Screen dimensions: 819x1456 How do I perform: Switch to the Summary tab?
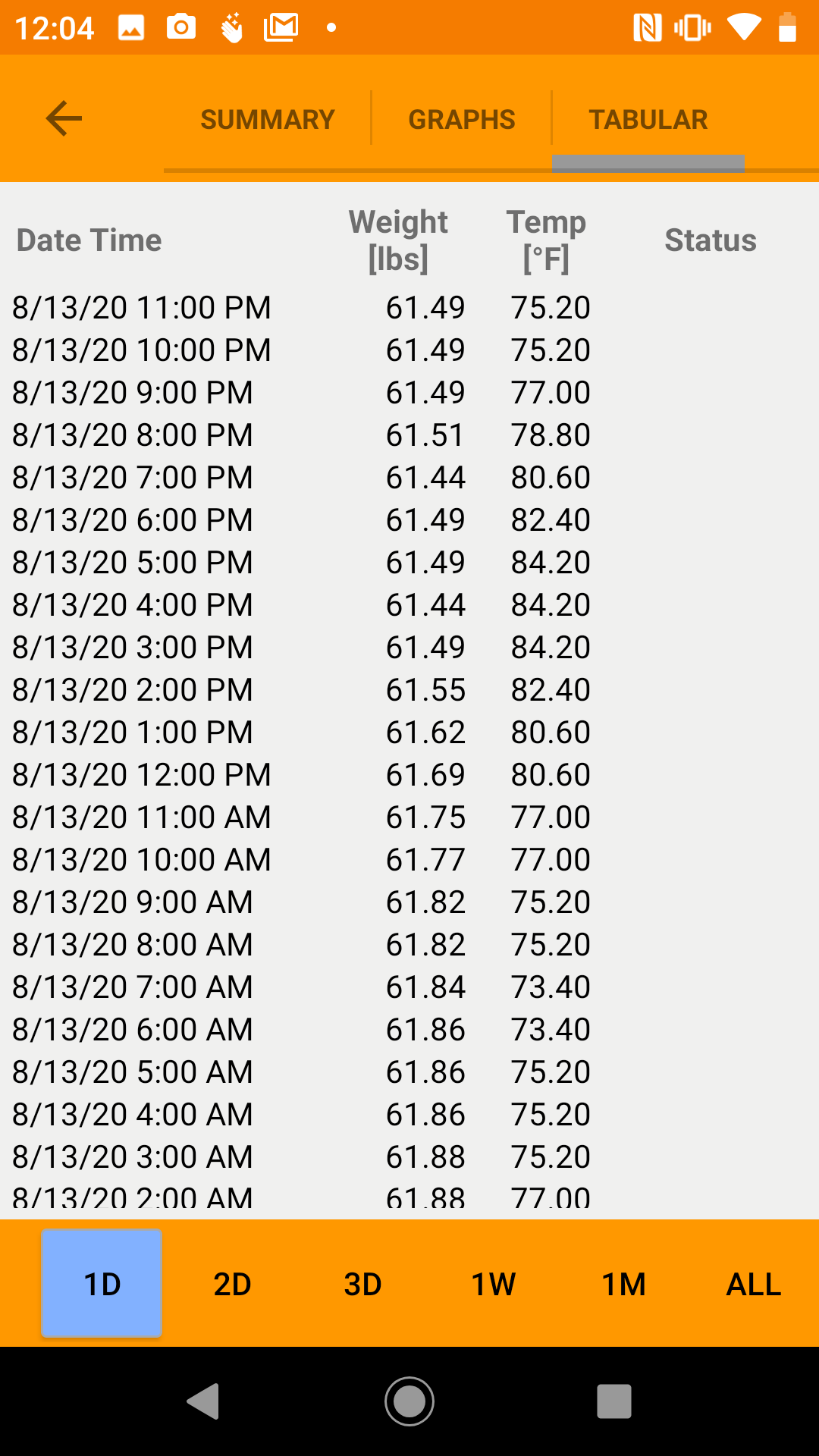[x=267, y=119]
